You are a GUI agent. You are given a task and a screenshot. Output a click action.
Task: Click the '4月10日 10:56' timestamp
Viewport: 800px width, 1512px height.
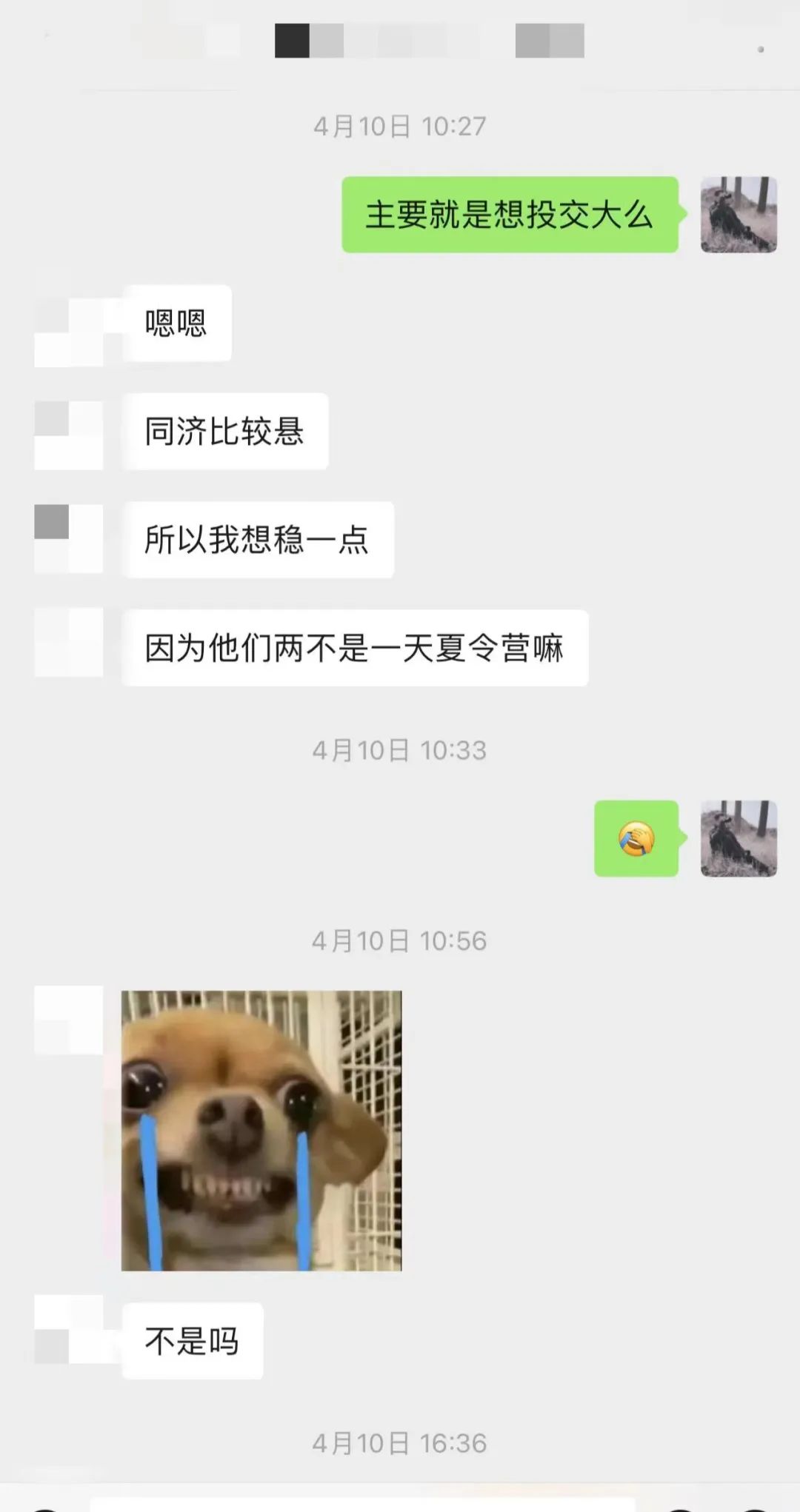pyautogui.click(x=400, y=941)
